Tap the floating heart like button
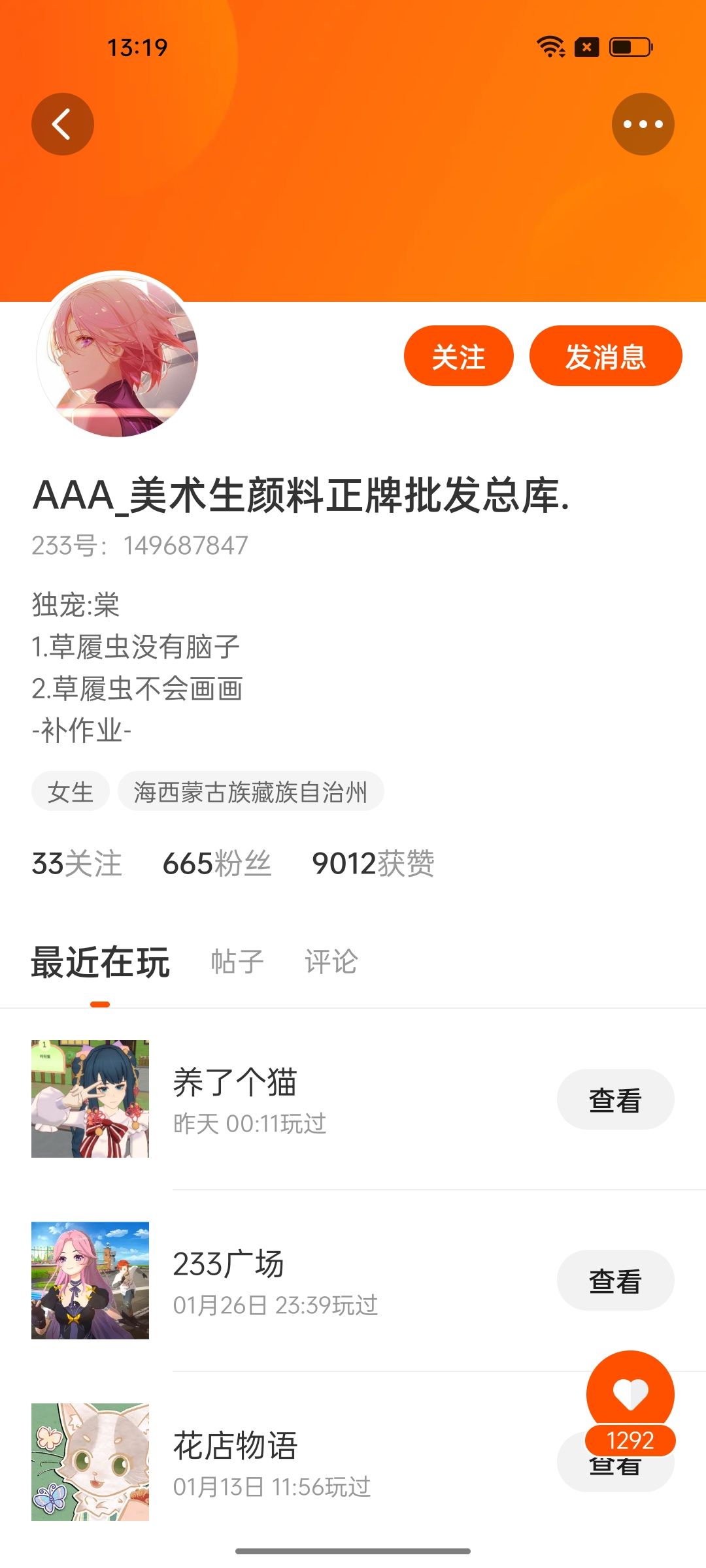The width and height of the screenshot is (706, 1568). click(x=630, y=1395)
